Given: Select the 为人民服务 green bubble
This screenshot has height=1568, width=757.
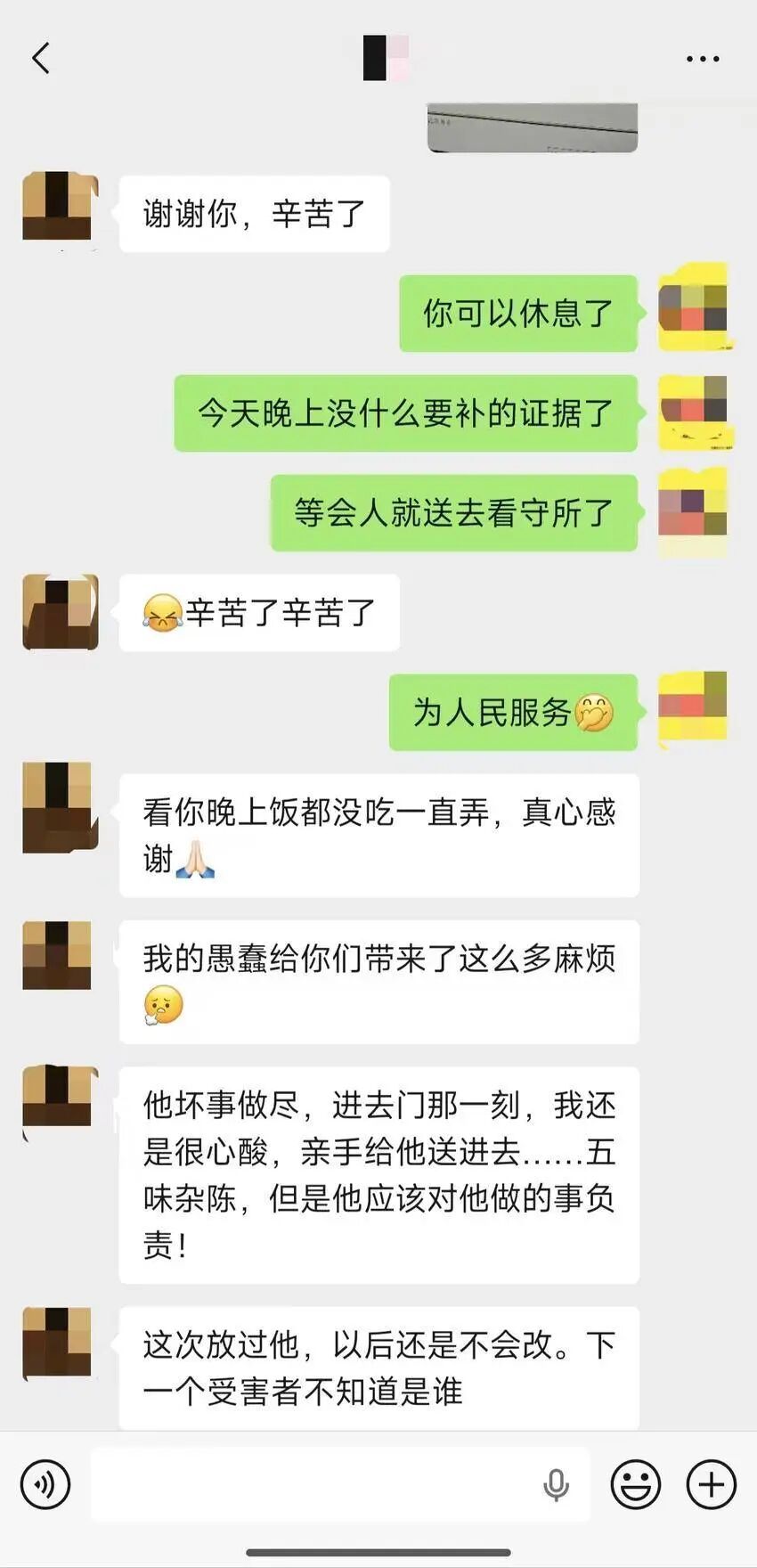Looking at the screenshot, I should [x=514, y=710].
